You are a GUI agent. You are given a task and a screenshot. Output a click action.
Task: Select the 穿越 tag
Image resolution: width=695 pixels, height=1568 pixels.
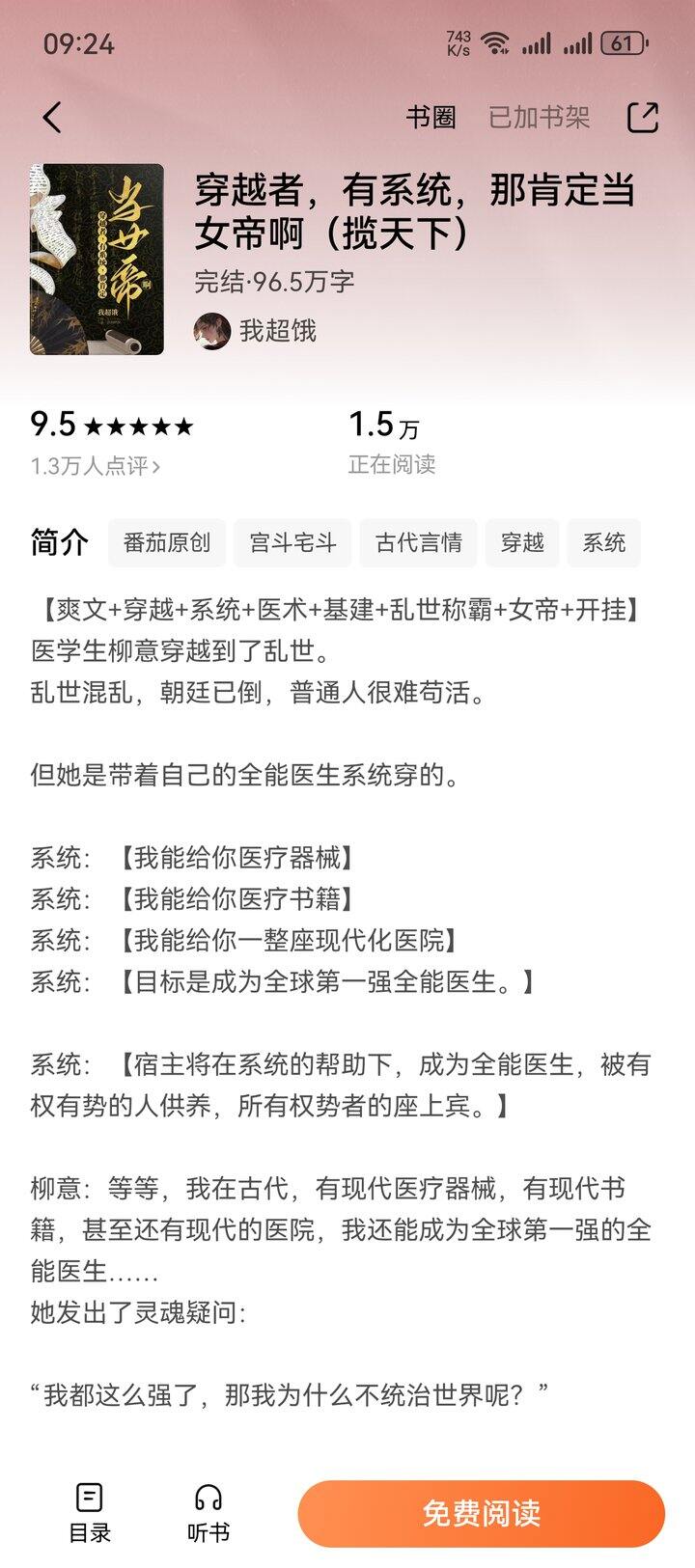pyautogui.click(x=522, y=542)
